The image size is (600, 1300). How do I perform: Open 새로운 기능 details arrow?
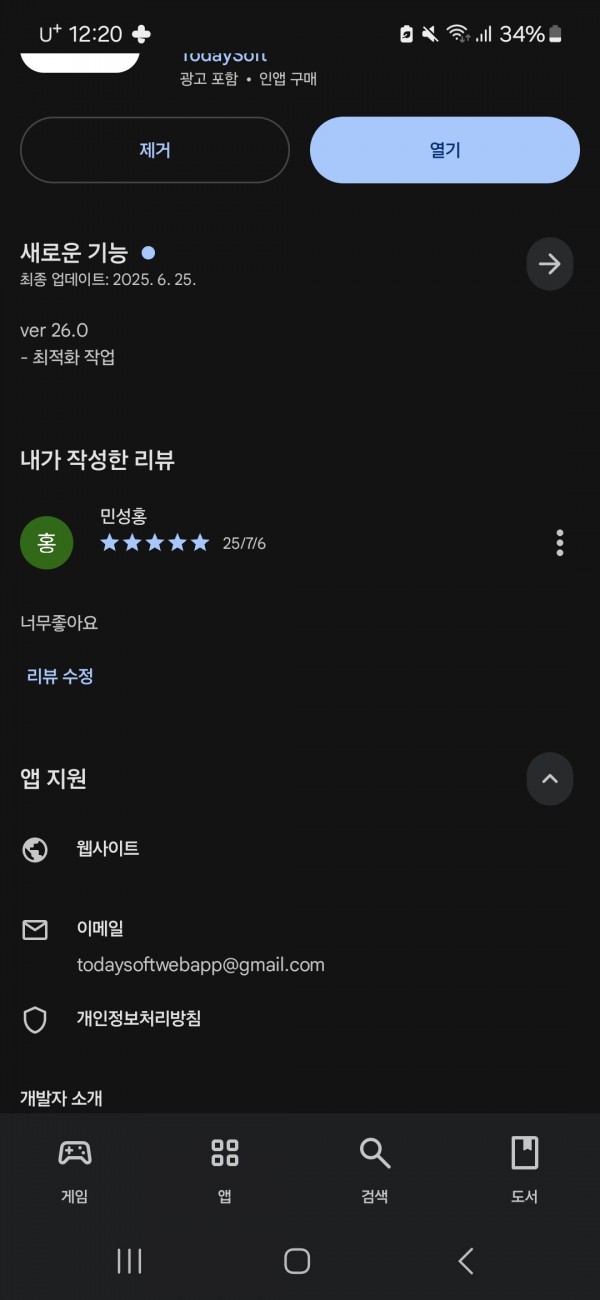point(550,264)
